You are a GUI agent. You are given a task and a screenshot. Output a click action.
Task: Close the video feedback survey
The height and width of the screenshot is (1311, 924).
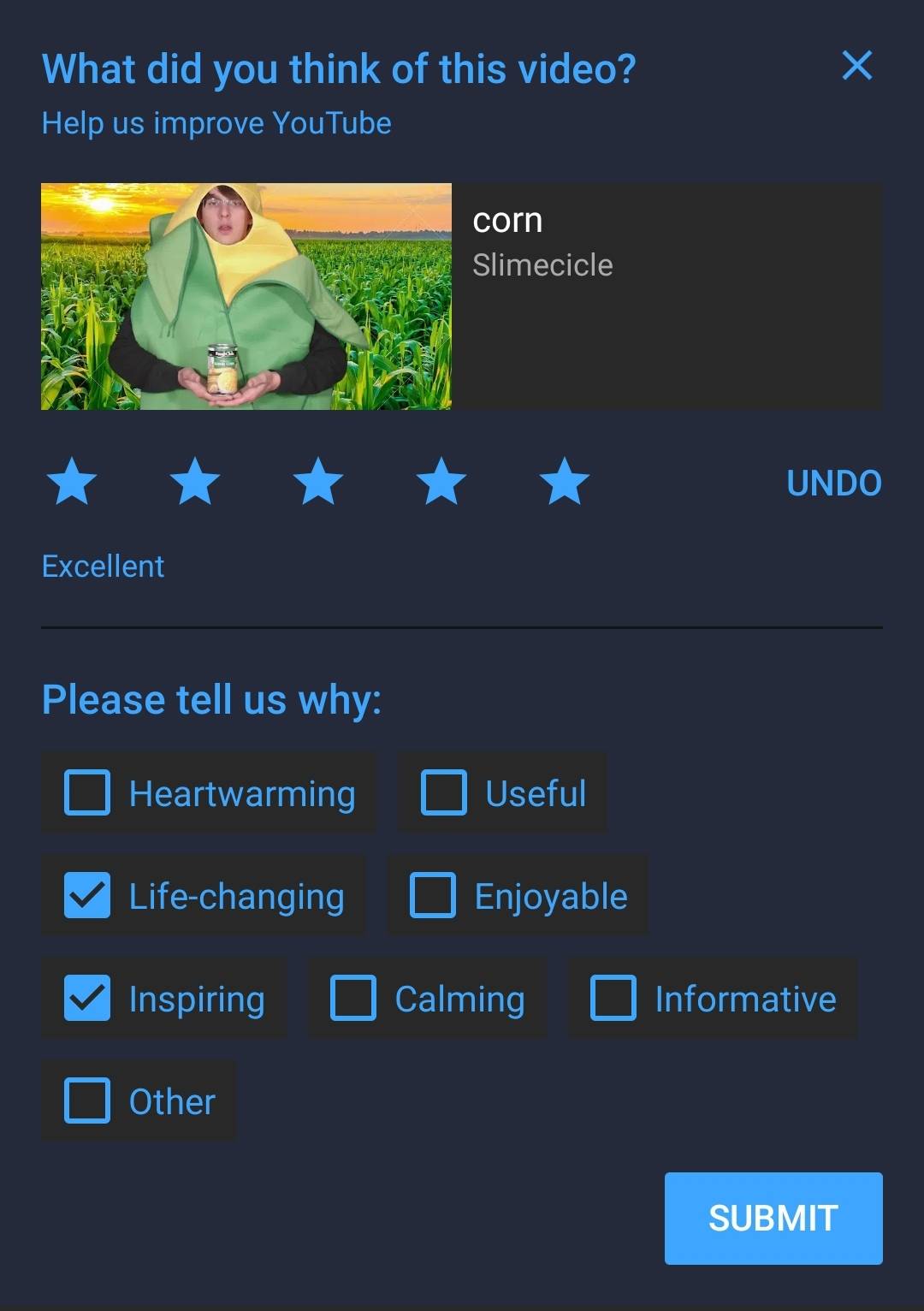856,66
